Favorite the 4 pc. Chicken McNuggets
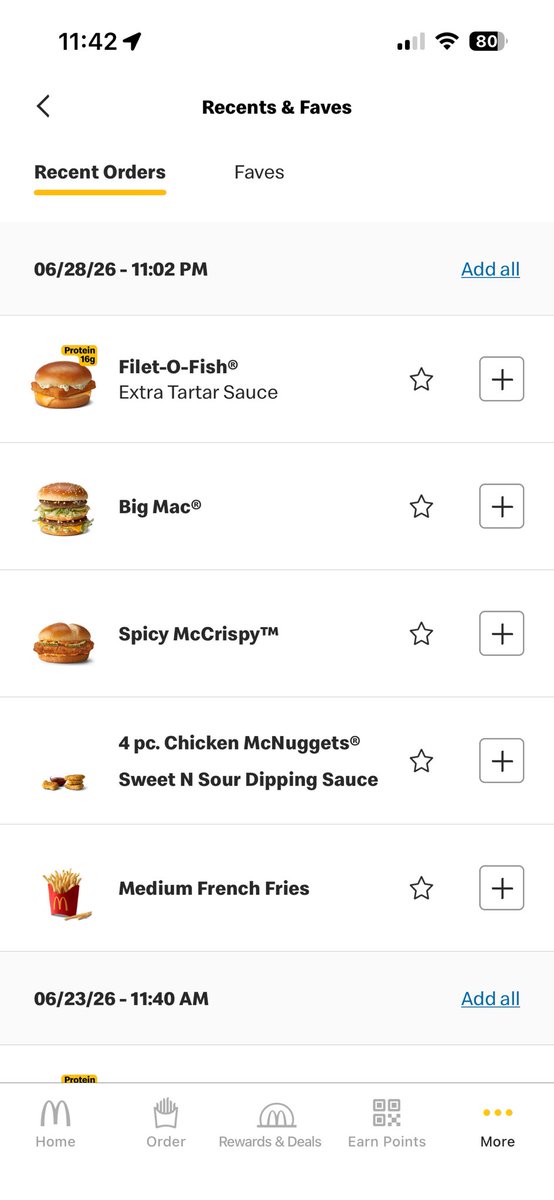 click(x=422, y=761)
